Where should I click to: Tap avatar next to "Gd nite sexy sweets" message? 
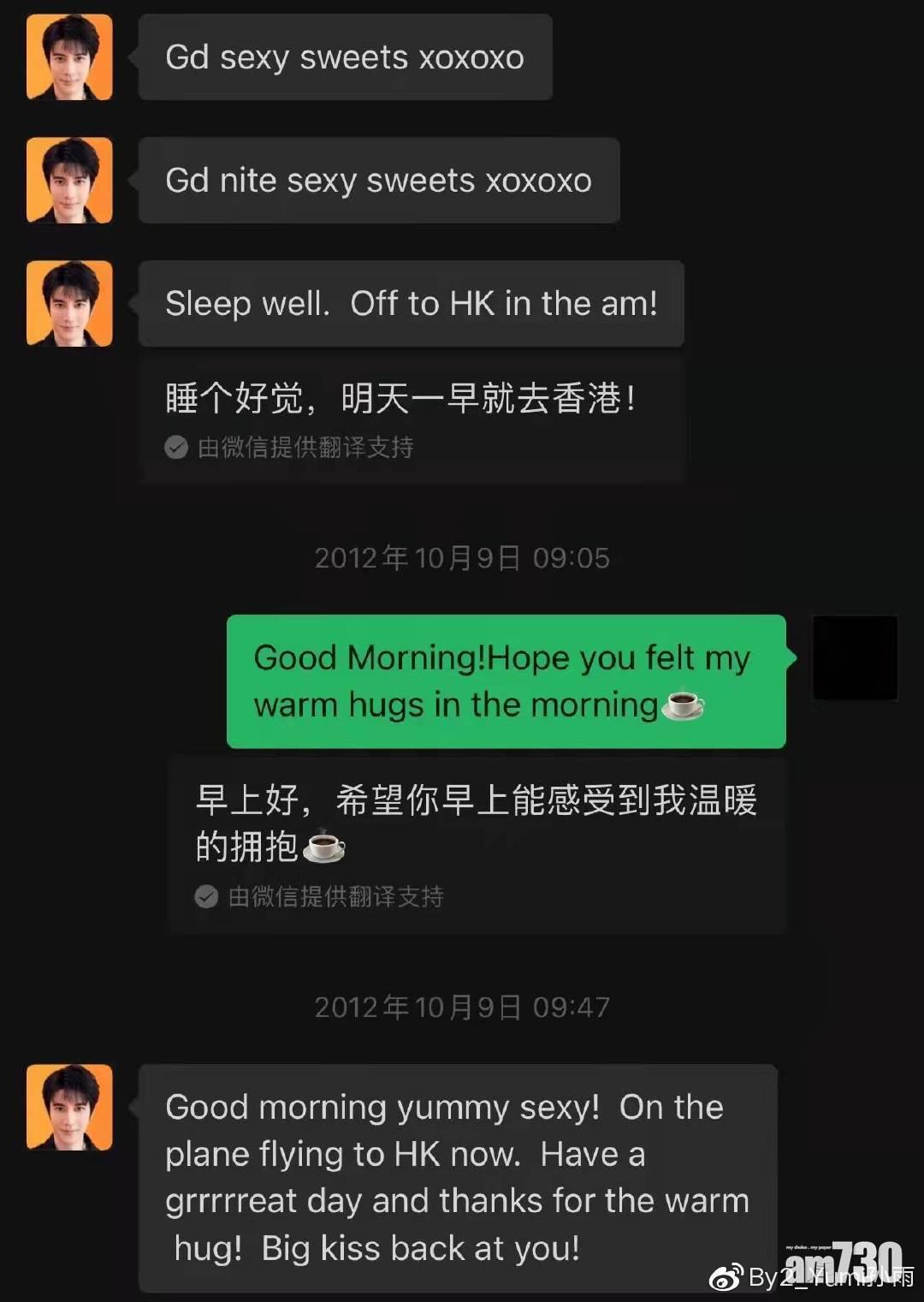point(69,181)
